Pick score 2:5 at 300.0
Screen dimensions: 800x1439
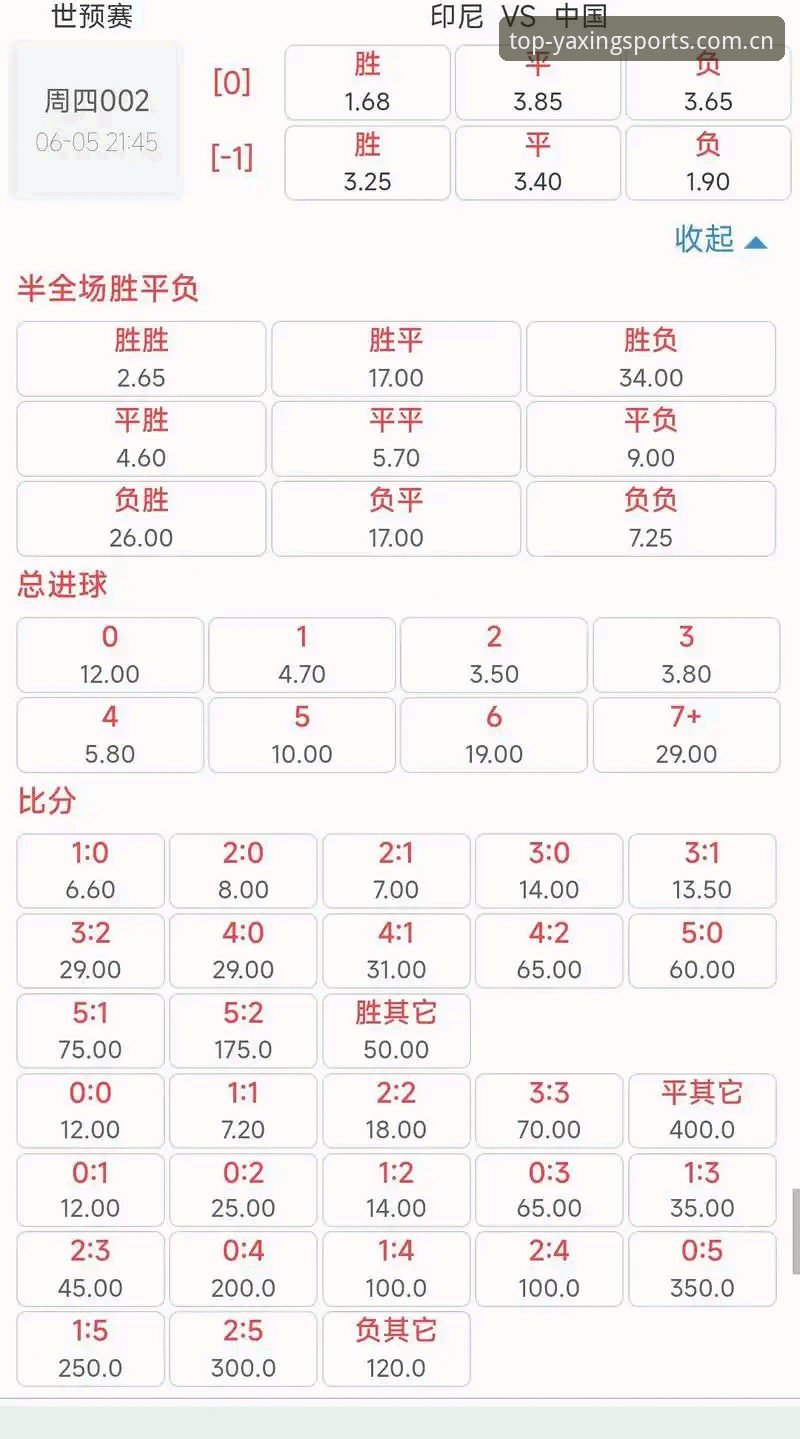pos(243,1349)
